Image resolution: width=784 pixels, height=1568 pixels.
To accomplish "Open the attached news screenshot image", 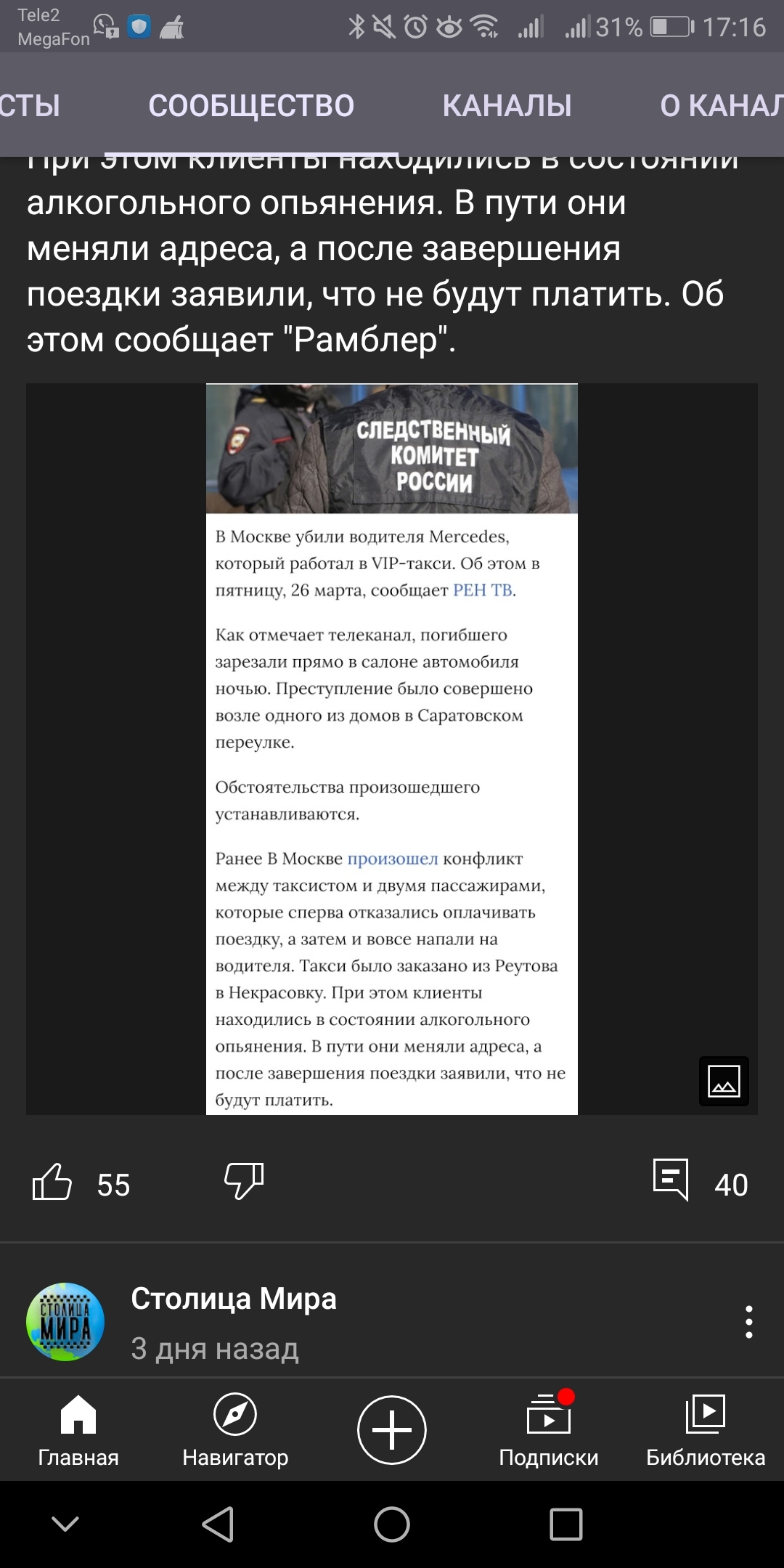I will [x=392, y=749].
